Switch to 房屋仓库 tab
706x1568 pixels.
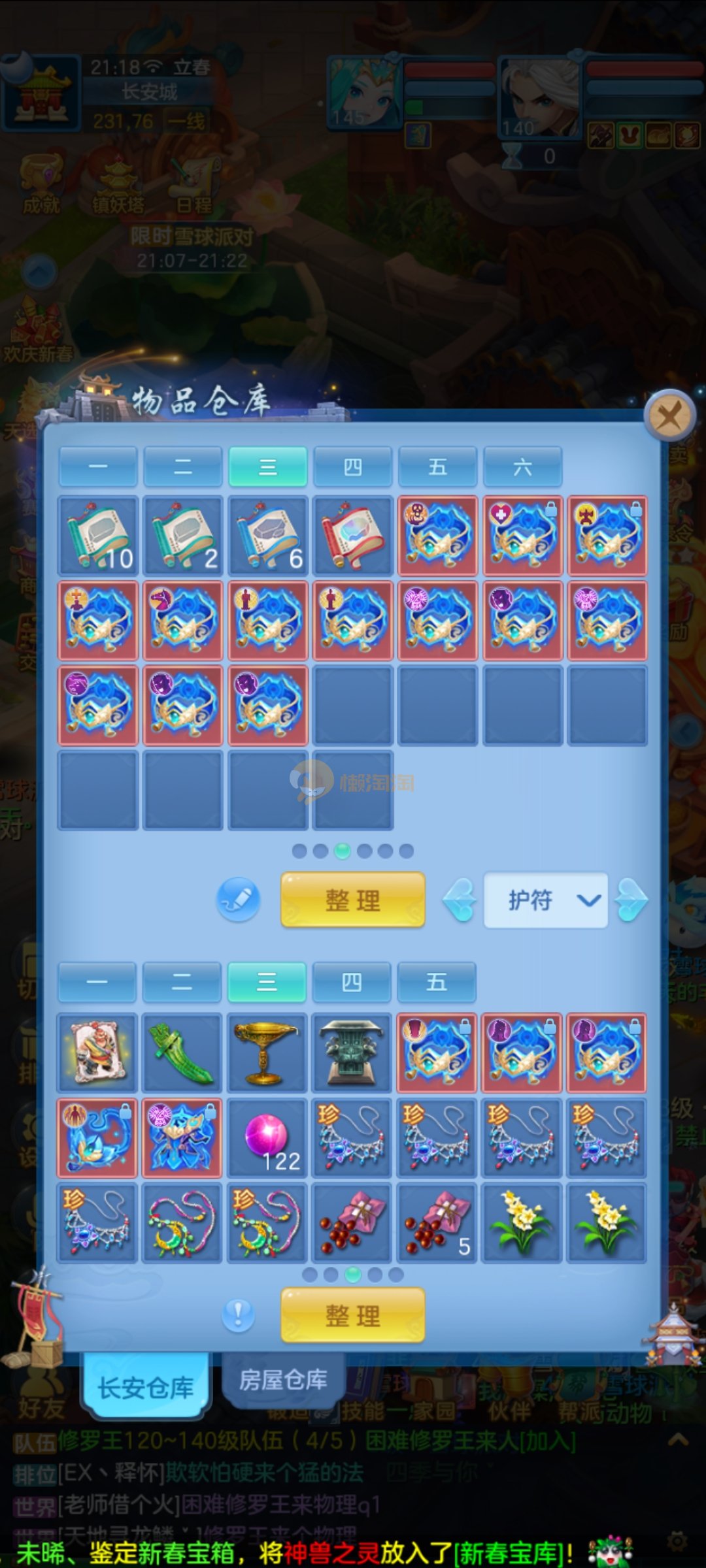tap(283, 1380)
